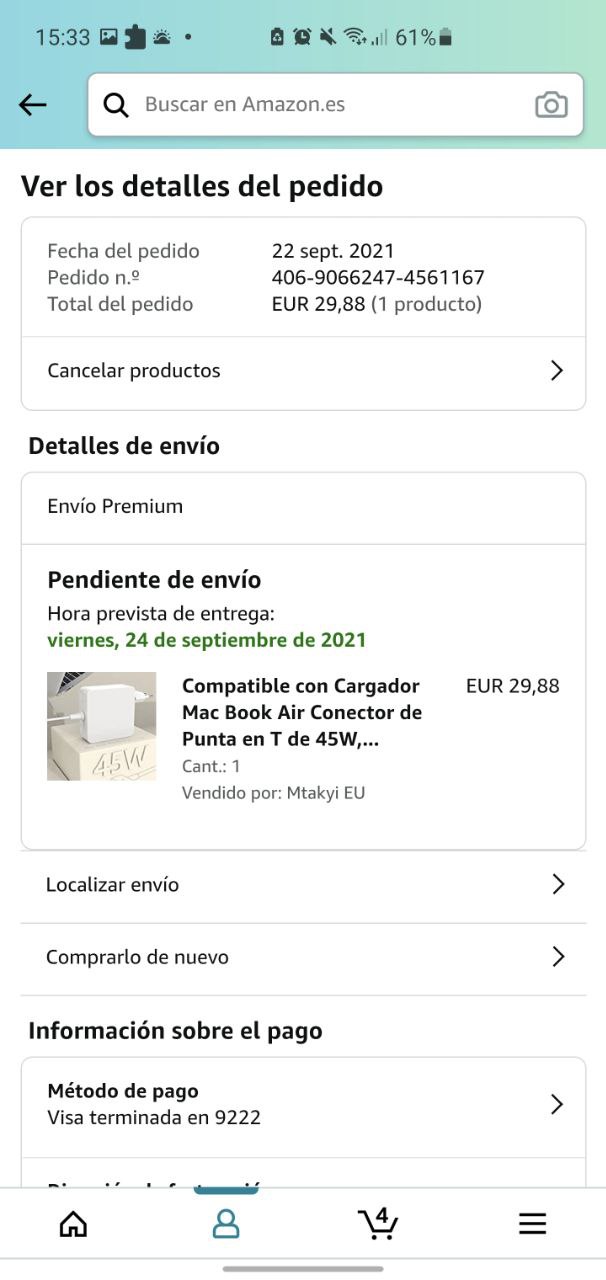Screen dimensions: 606x1280
Task: Choose Comprarlo de nuevo
Action: point(303,957)
